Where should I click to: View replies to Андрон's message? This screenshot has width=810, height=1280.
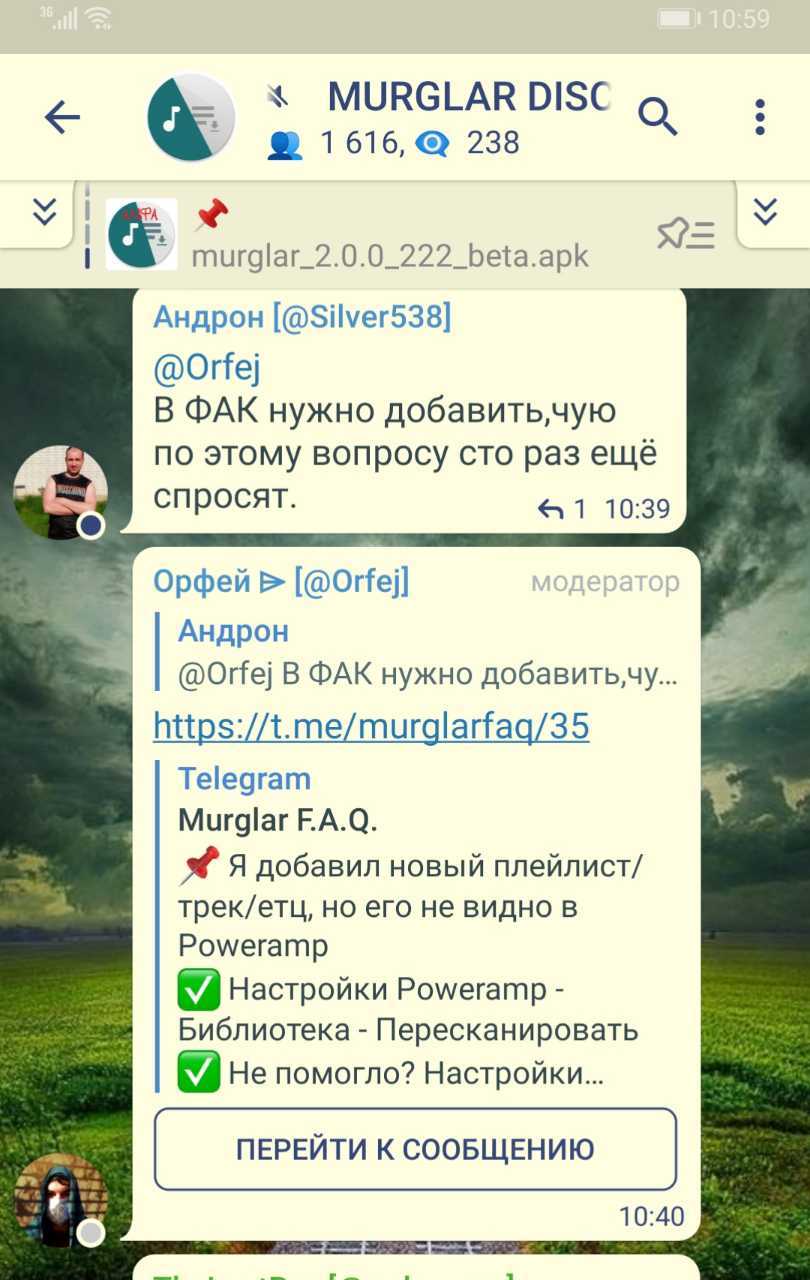563,509
